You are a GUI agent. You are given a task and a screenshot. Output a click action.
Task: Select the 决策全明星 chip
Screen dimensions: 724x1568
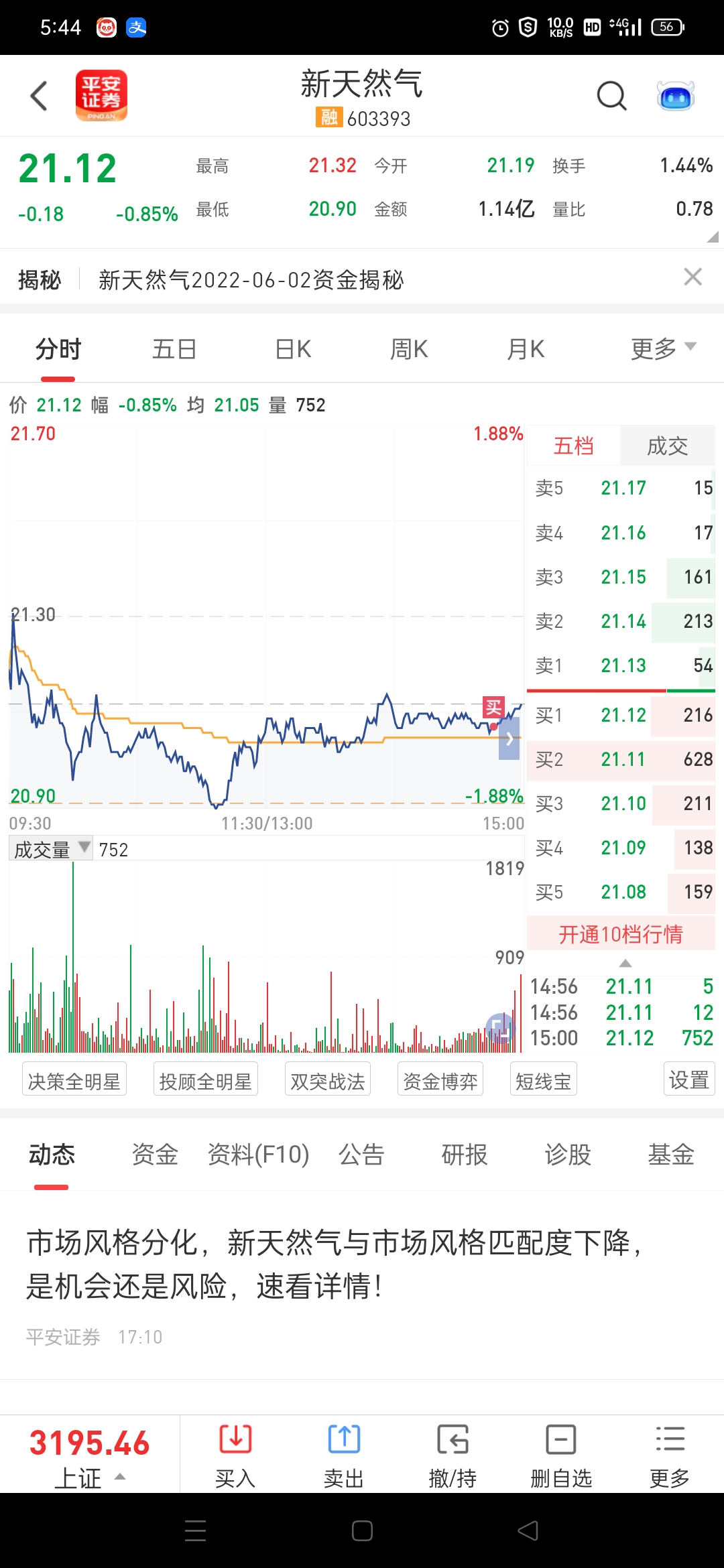point(74,1081)
